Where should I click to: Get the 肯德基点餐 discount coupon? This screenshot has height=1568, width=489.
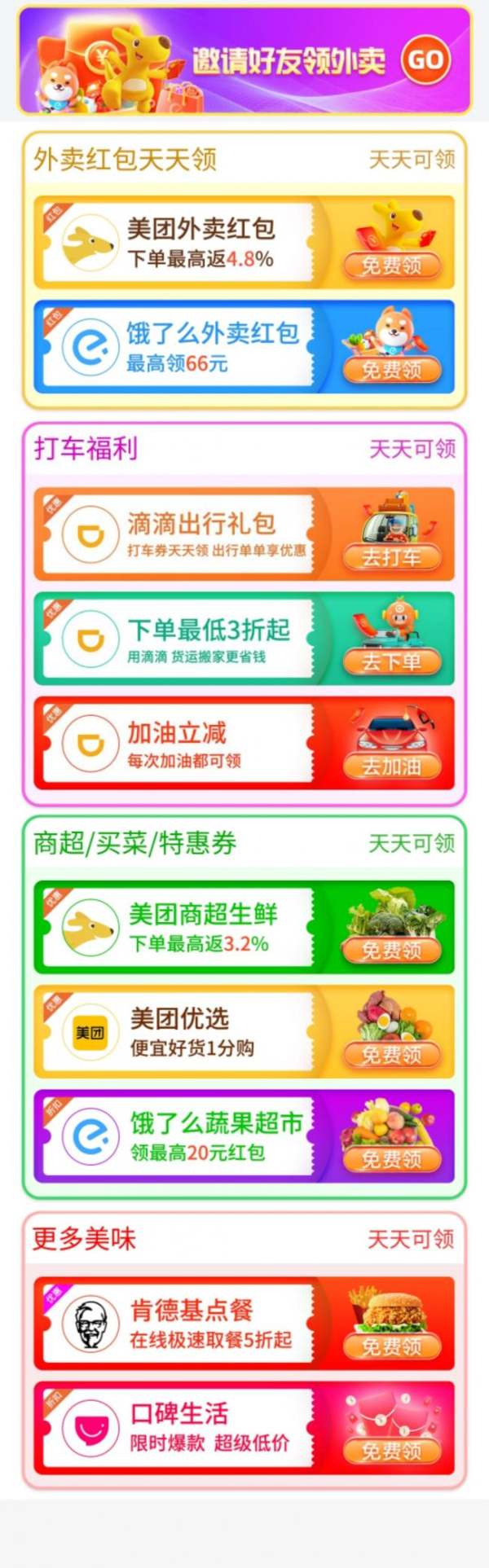391,1346
